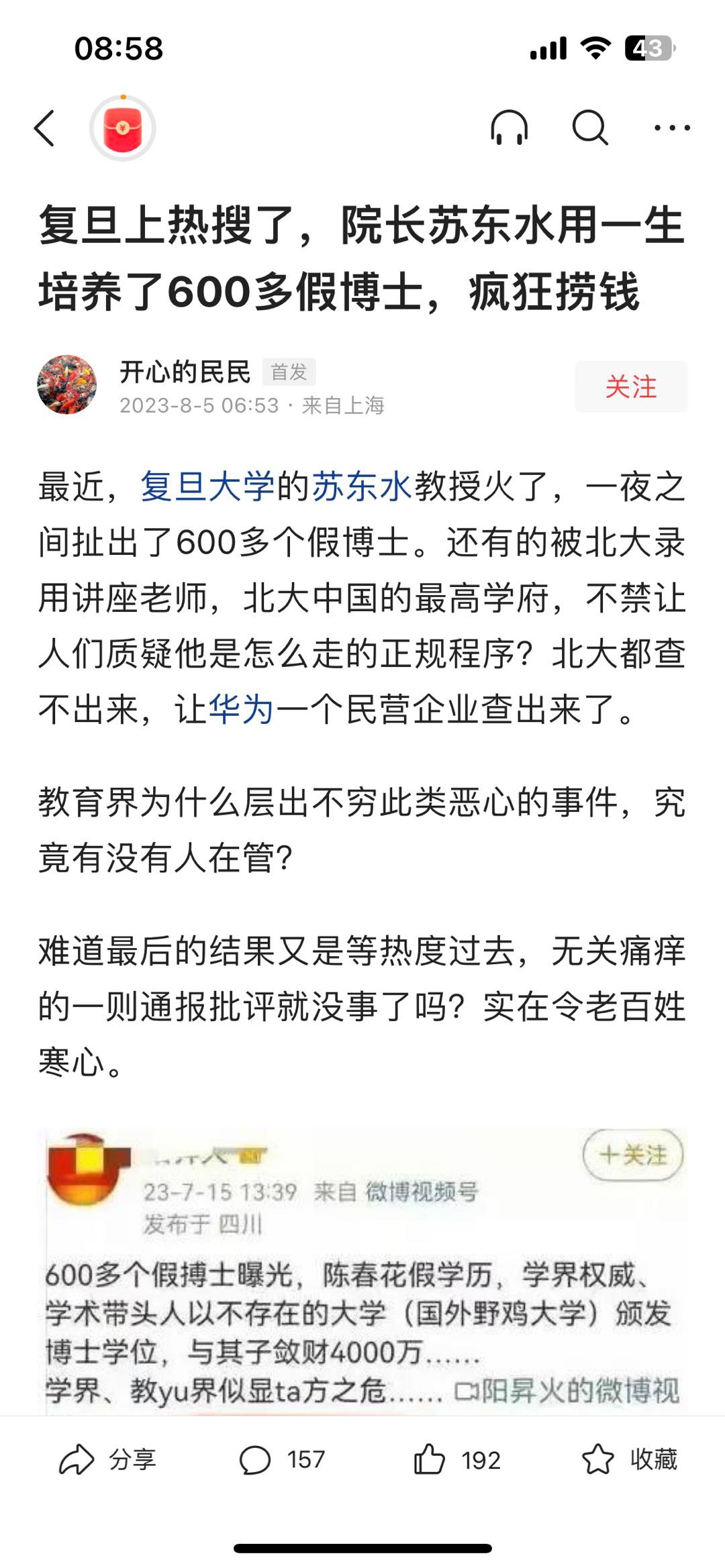The width and height of the screenshot is (725, 1568).
Task: Open the red envelope reward icon
Action: click(x=123, y=128)
